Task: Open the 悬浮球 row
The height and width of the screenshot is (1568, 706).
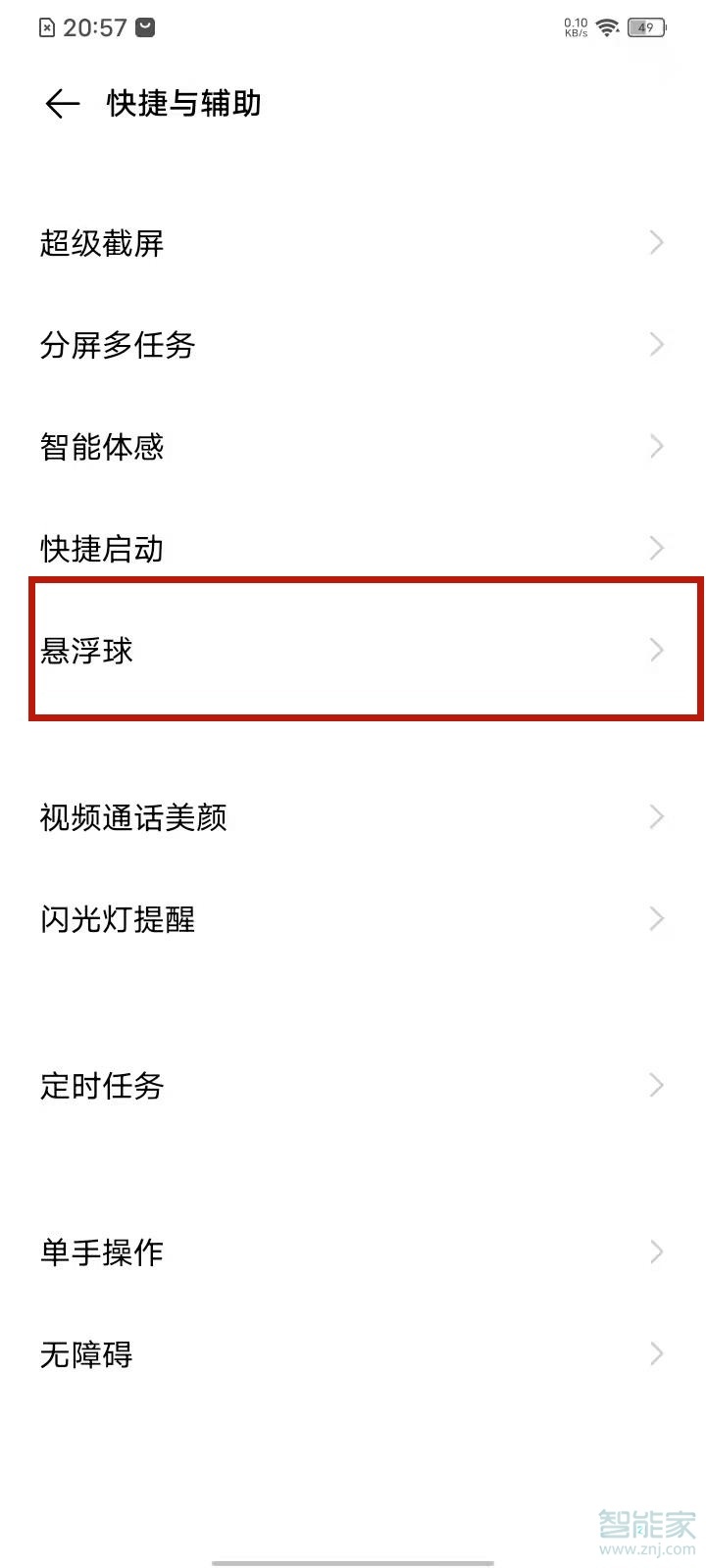Action: (x=353, y=651)
